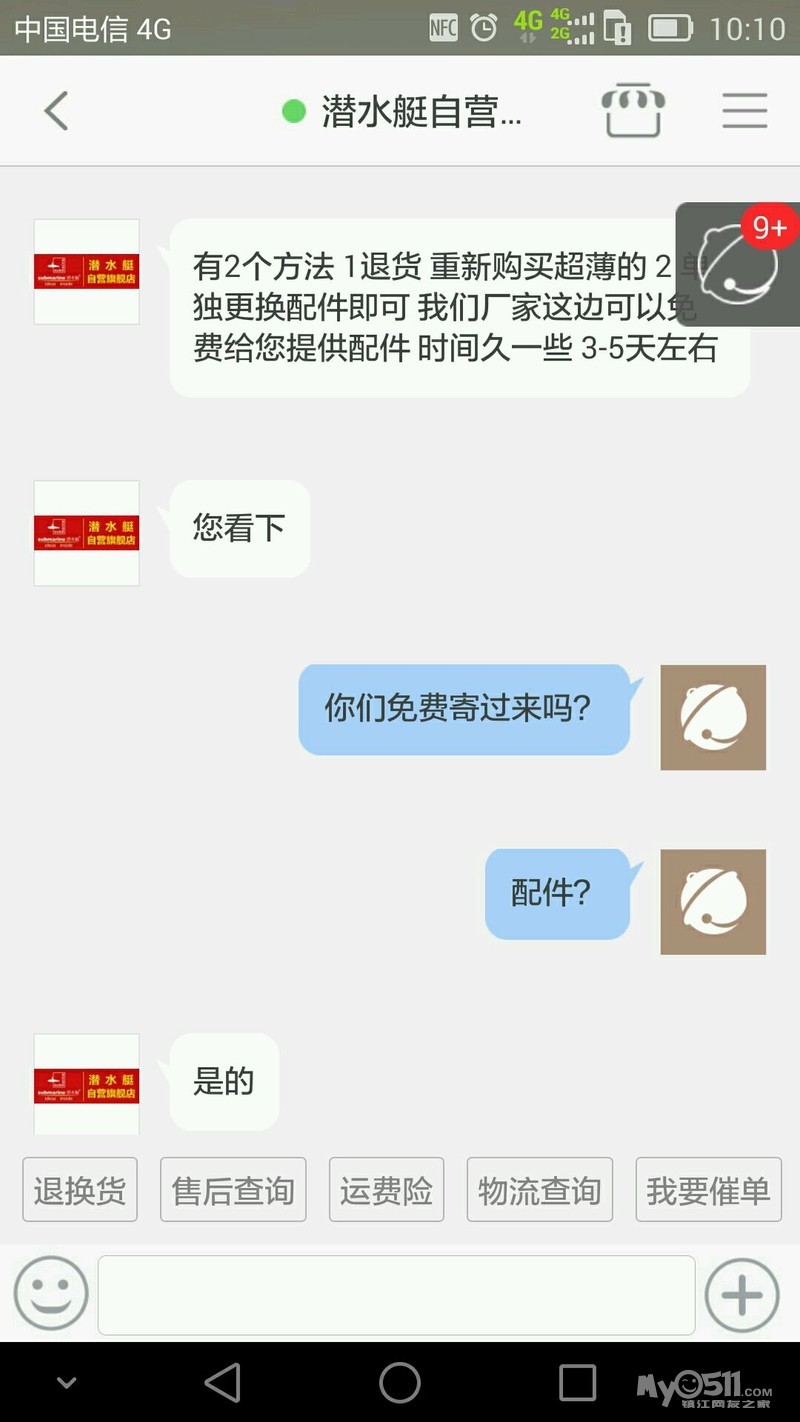
Task: Open the hamburger menu
Action: [x=744, y=111]
